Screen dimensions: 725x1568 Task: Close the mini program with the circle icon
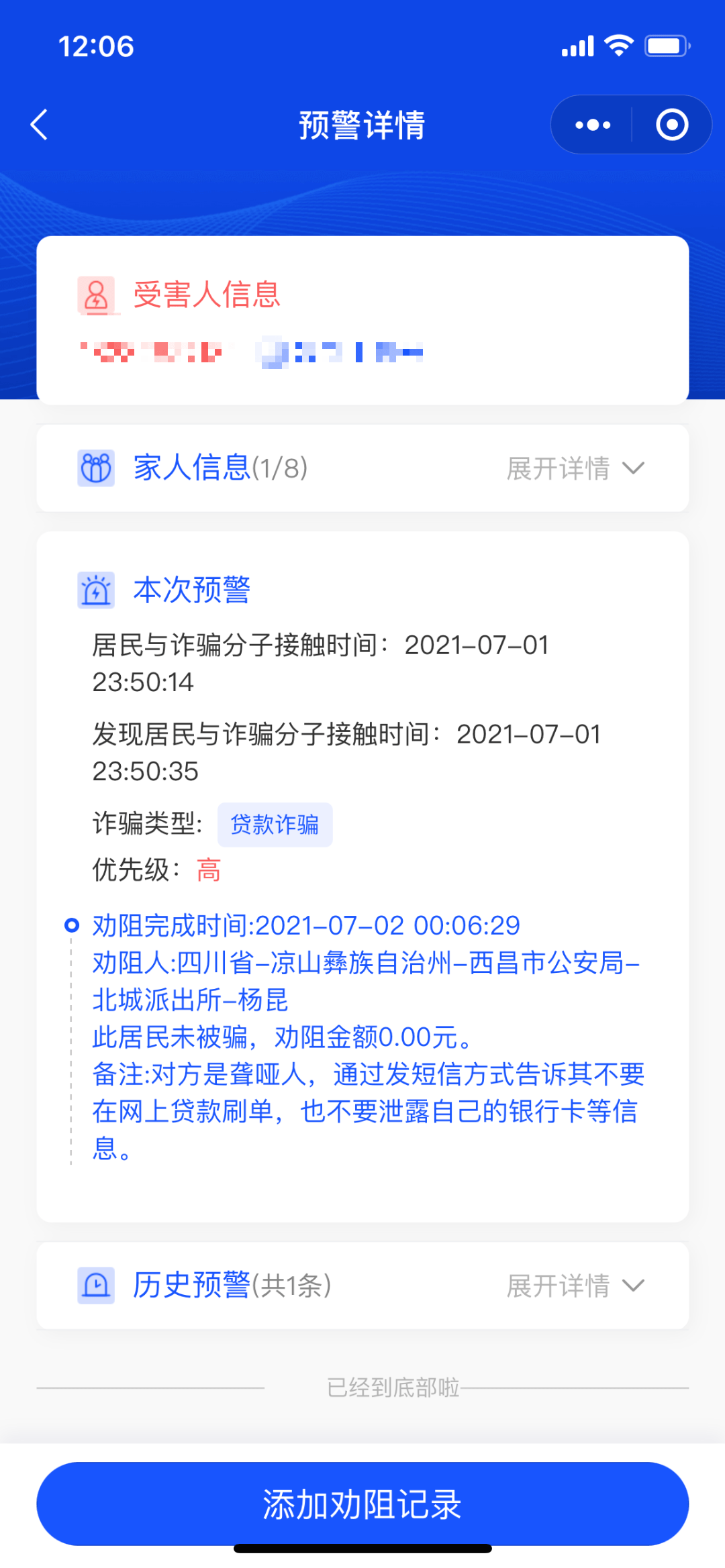672,125
